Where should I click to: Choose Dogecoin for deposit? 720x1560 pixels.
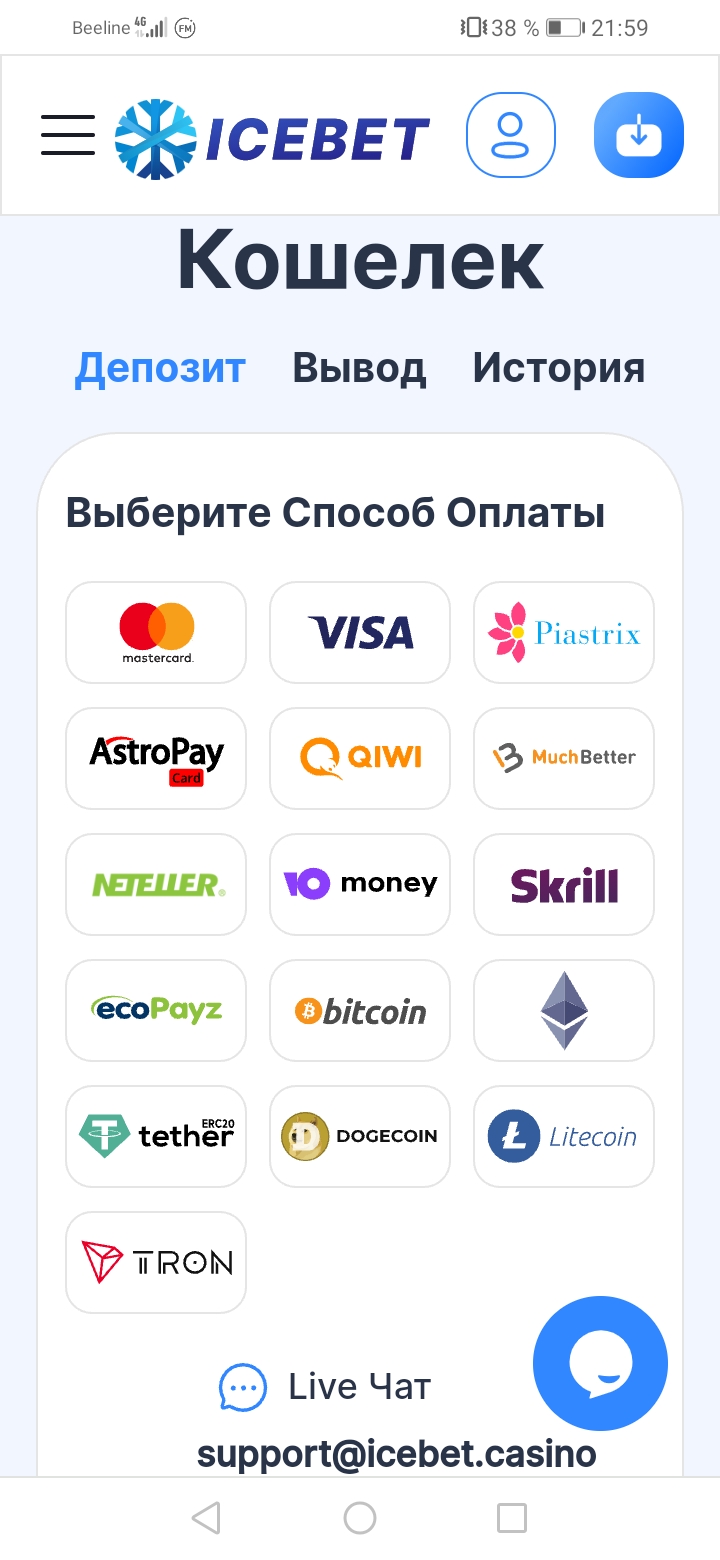click(x=360, y=1136)
